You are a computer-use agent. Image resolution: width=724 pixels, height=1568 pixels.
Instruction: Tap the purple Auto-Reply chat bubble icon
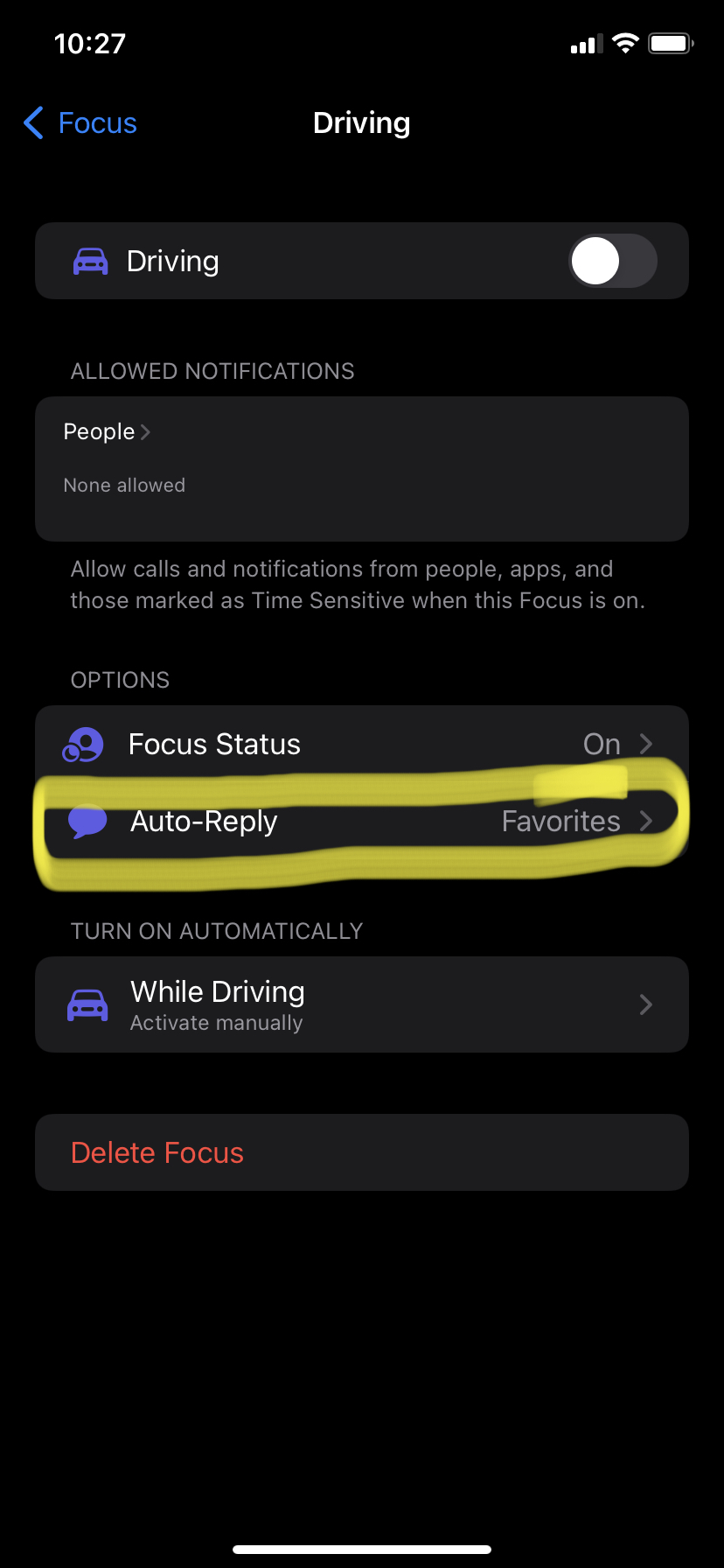[87, 821]
